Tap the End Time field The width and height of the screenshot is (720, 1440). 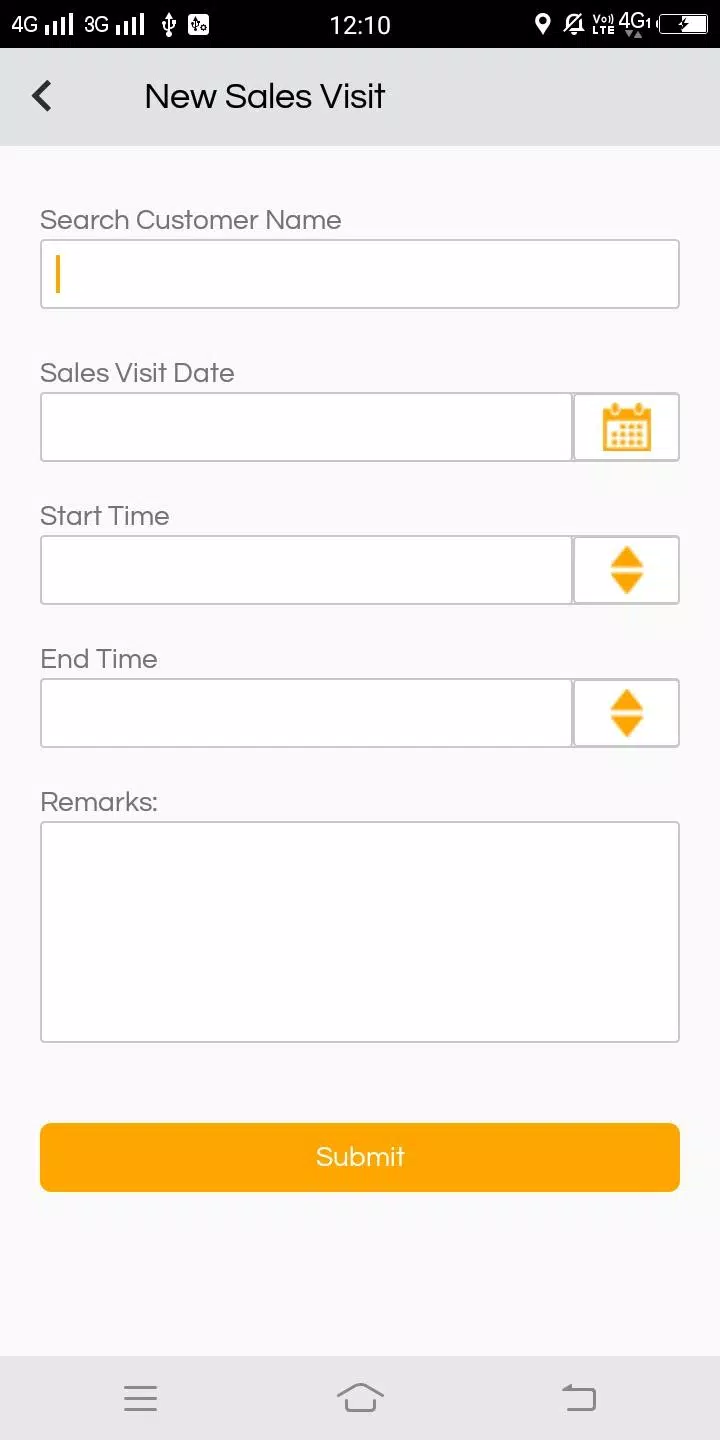tap(306, 713)
